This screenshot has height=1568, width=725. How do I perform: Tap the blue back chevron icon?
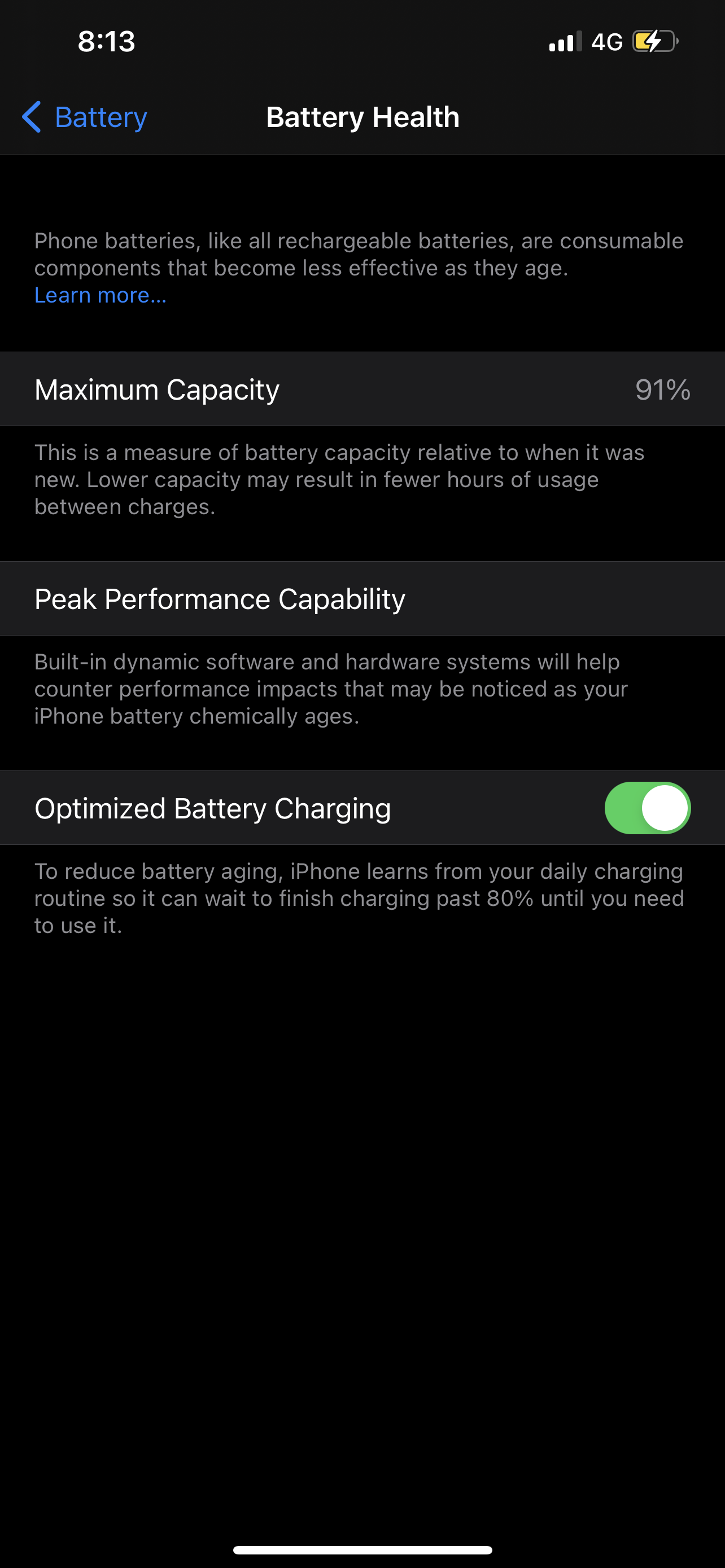(31, 116)
